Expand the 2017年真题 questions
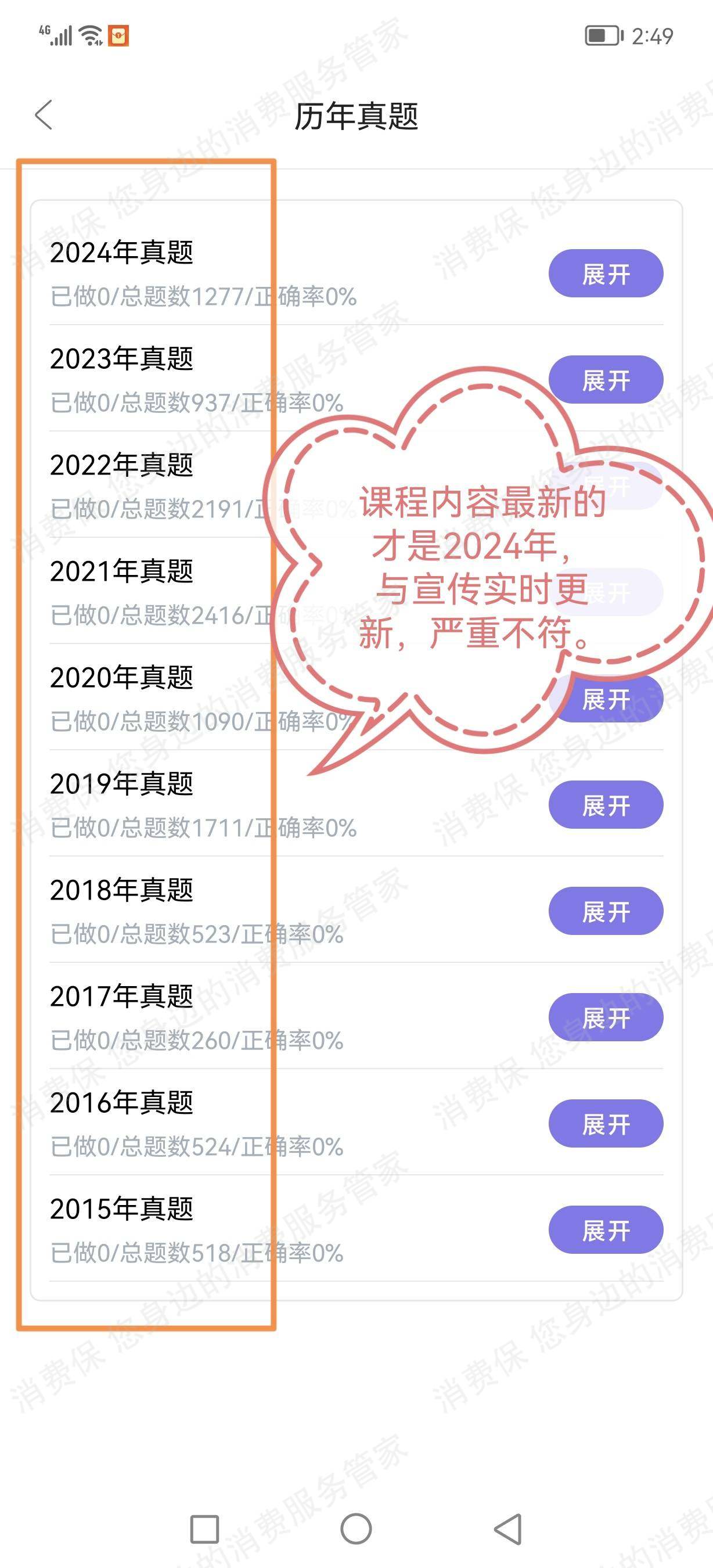 606,1017
